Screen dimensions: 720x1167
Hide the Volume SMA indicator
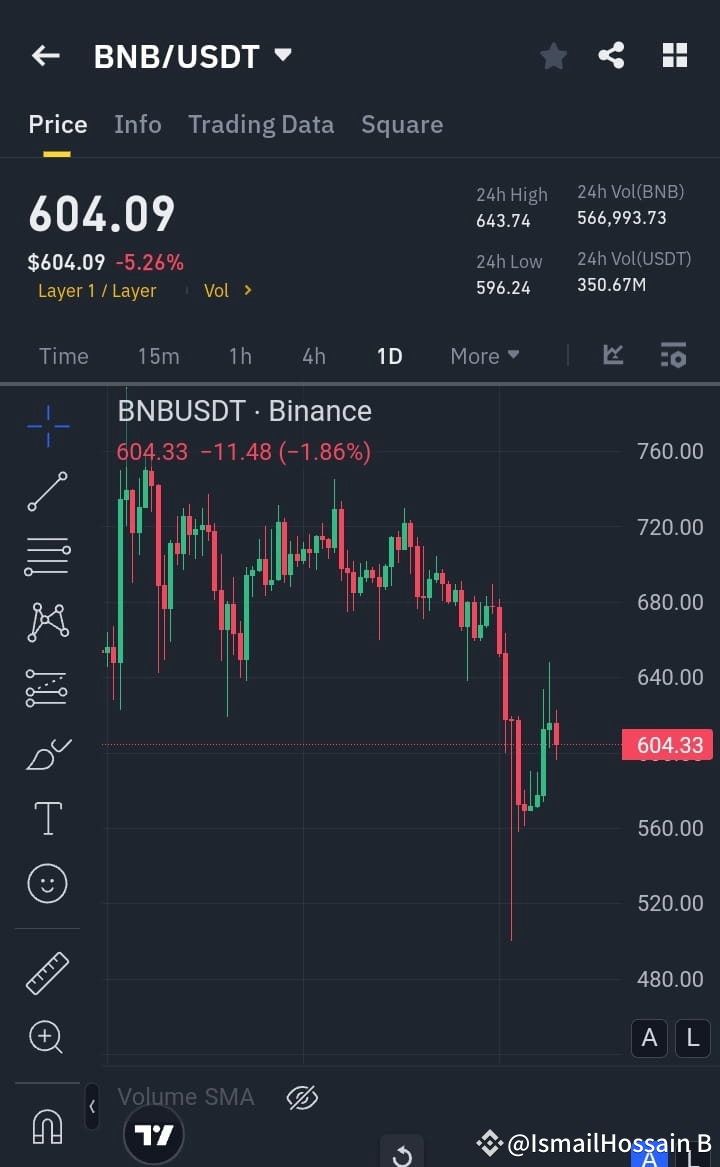tap(302, 1097)
